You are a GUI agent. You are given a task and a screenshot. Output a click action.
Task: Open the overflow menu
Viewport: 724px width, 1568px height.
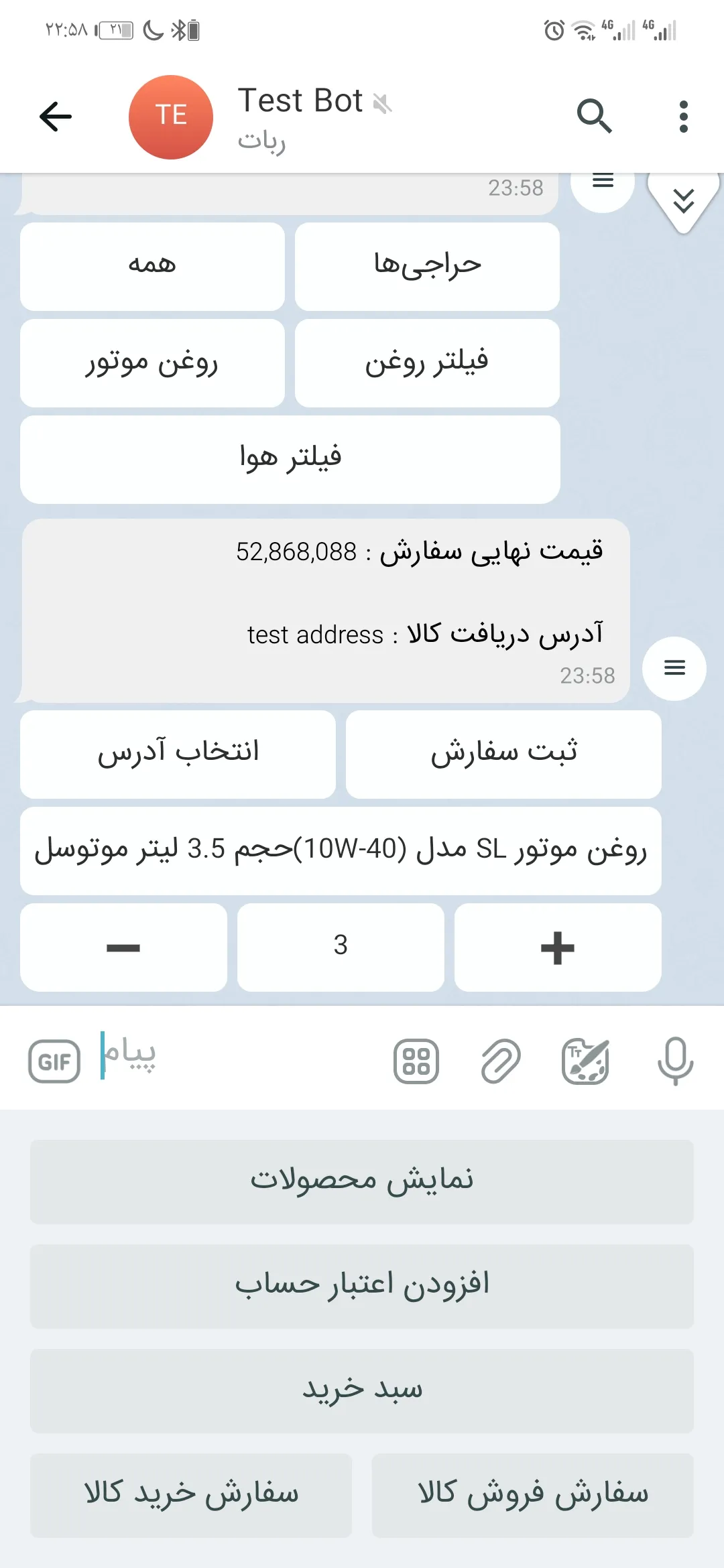pos(683,117)
